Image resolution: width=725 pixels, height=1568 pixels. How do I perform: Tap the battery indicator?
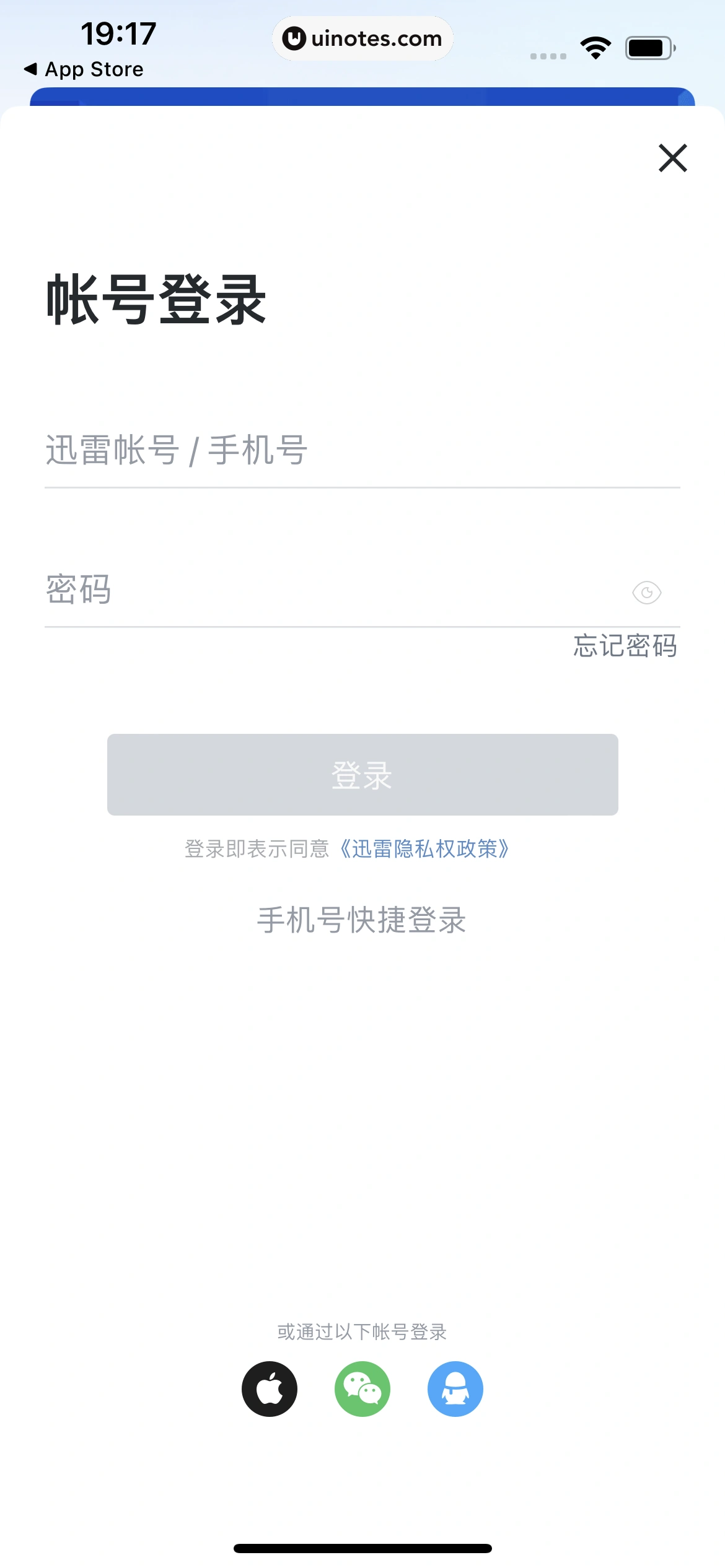tap(648, 46)
